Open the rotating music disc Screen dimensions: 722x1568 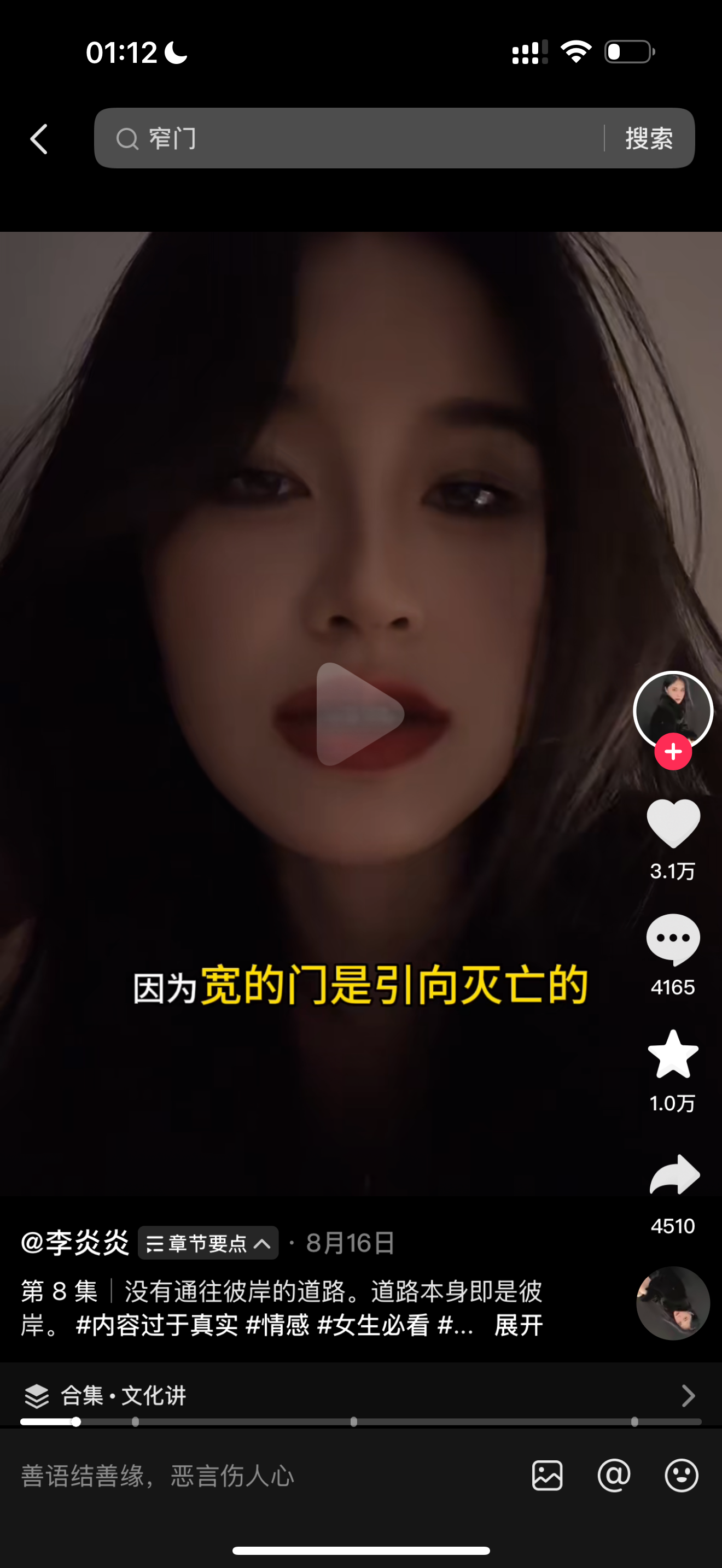pos(673,1303)
